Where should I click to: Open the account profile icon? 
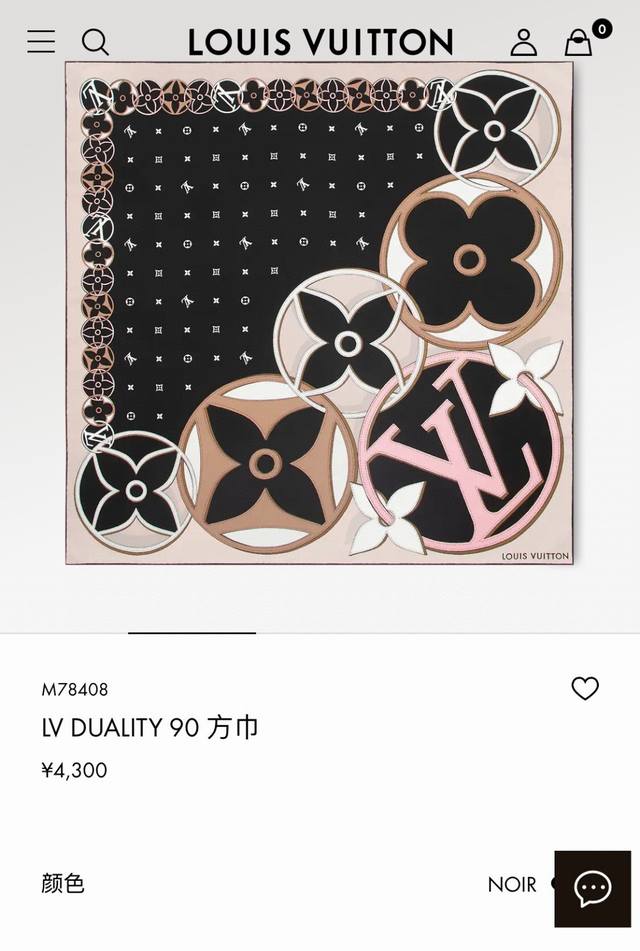tap(523, 42)
